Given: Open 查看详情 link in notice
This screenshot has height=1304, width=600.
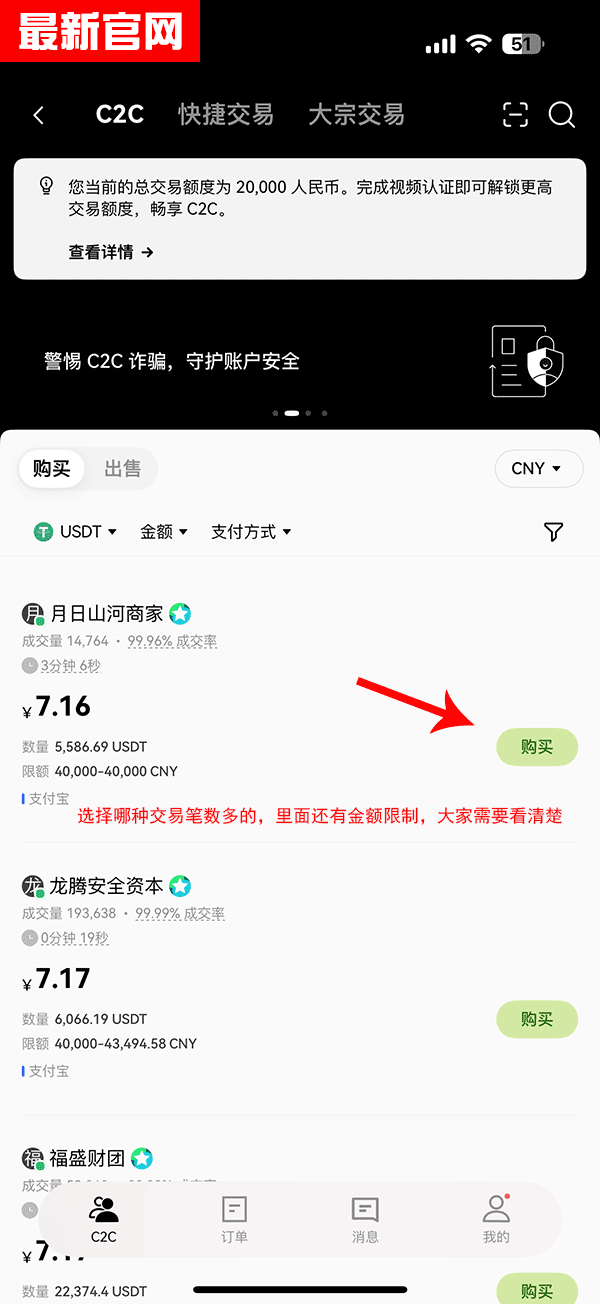Looking at the screenshot, I should (110, 252).
